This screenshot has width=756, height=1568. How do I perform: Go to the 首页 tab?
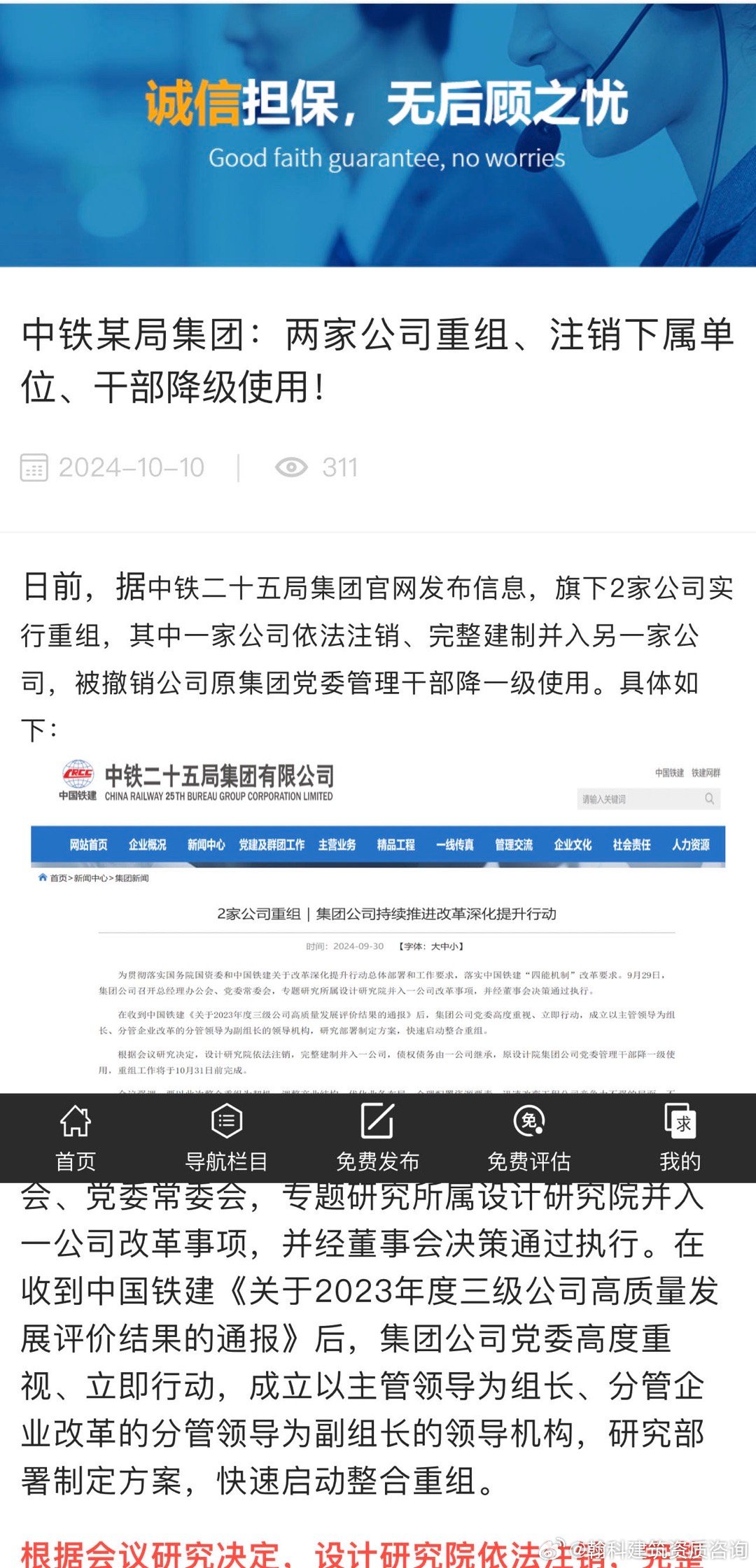point(76,1138)
